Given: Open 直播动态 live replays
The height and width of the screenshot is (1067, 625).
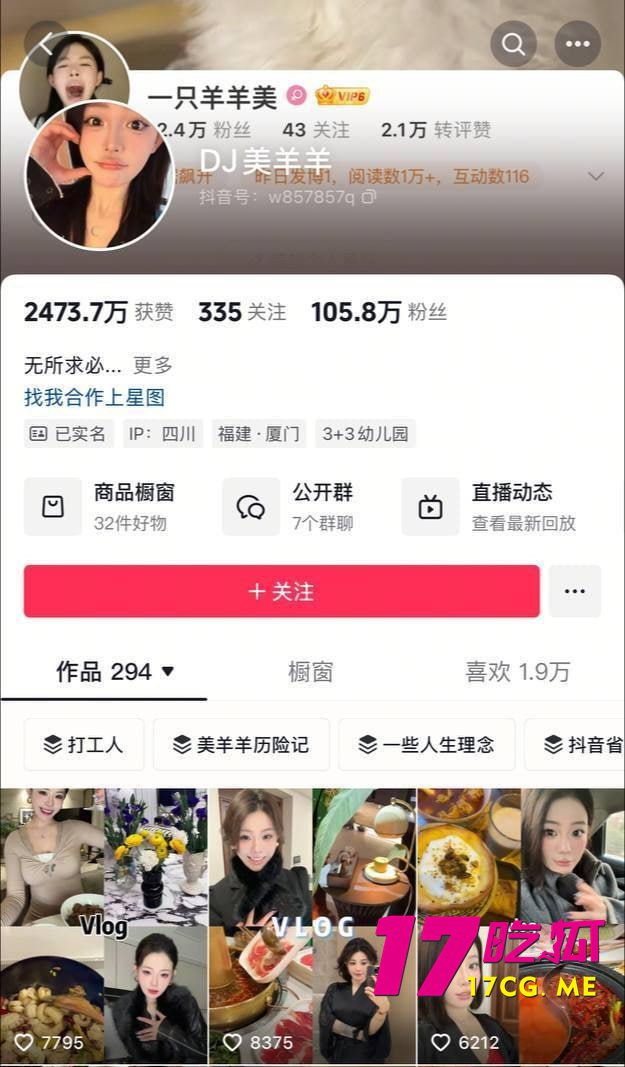Looking at the screenshot, I should [490, 506].
